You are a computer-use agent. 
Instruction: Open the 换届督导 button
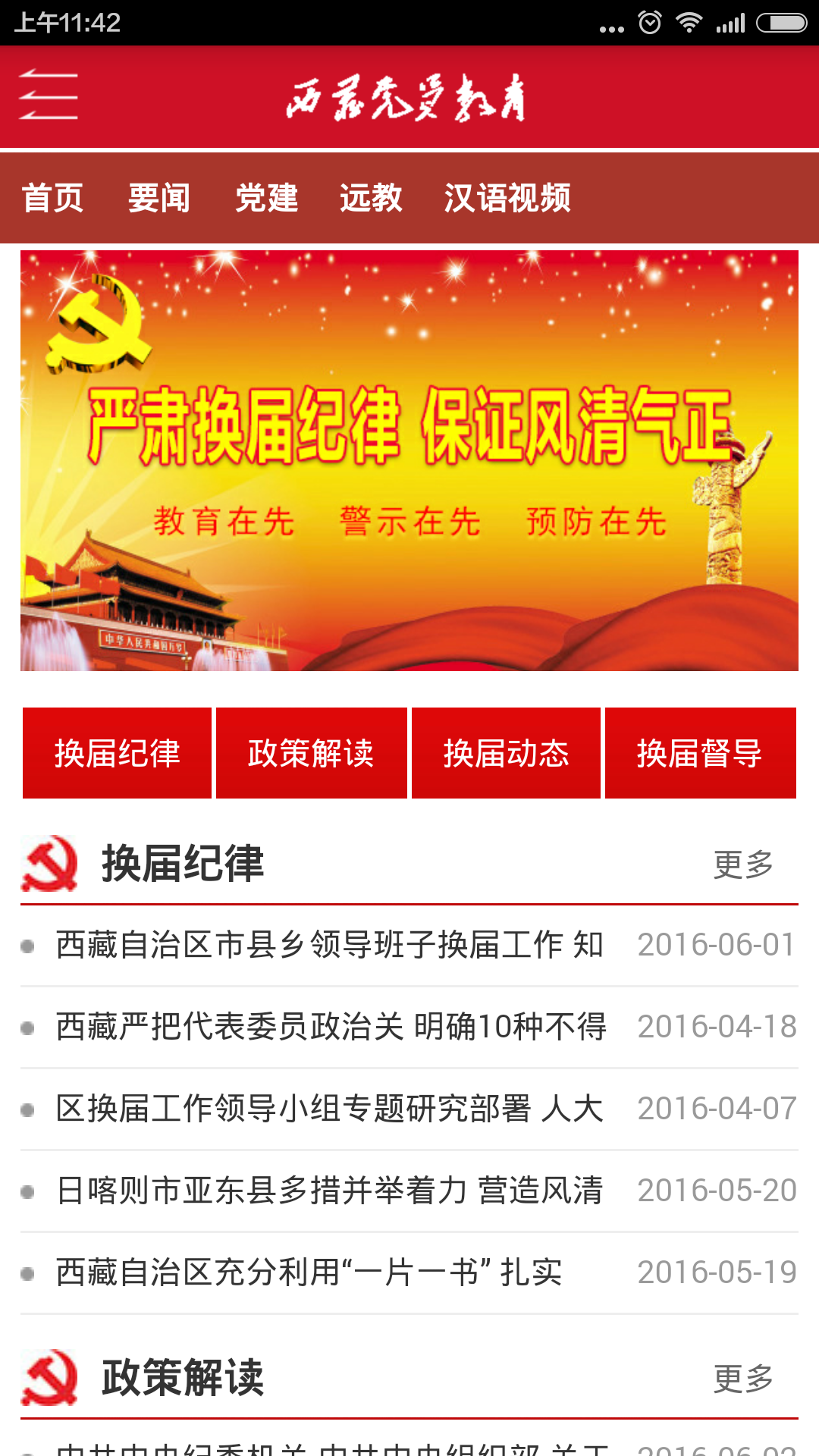700,753
